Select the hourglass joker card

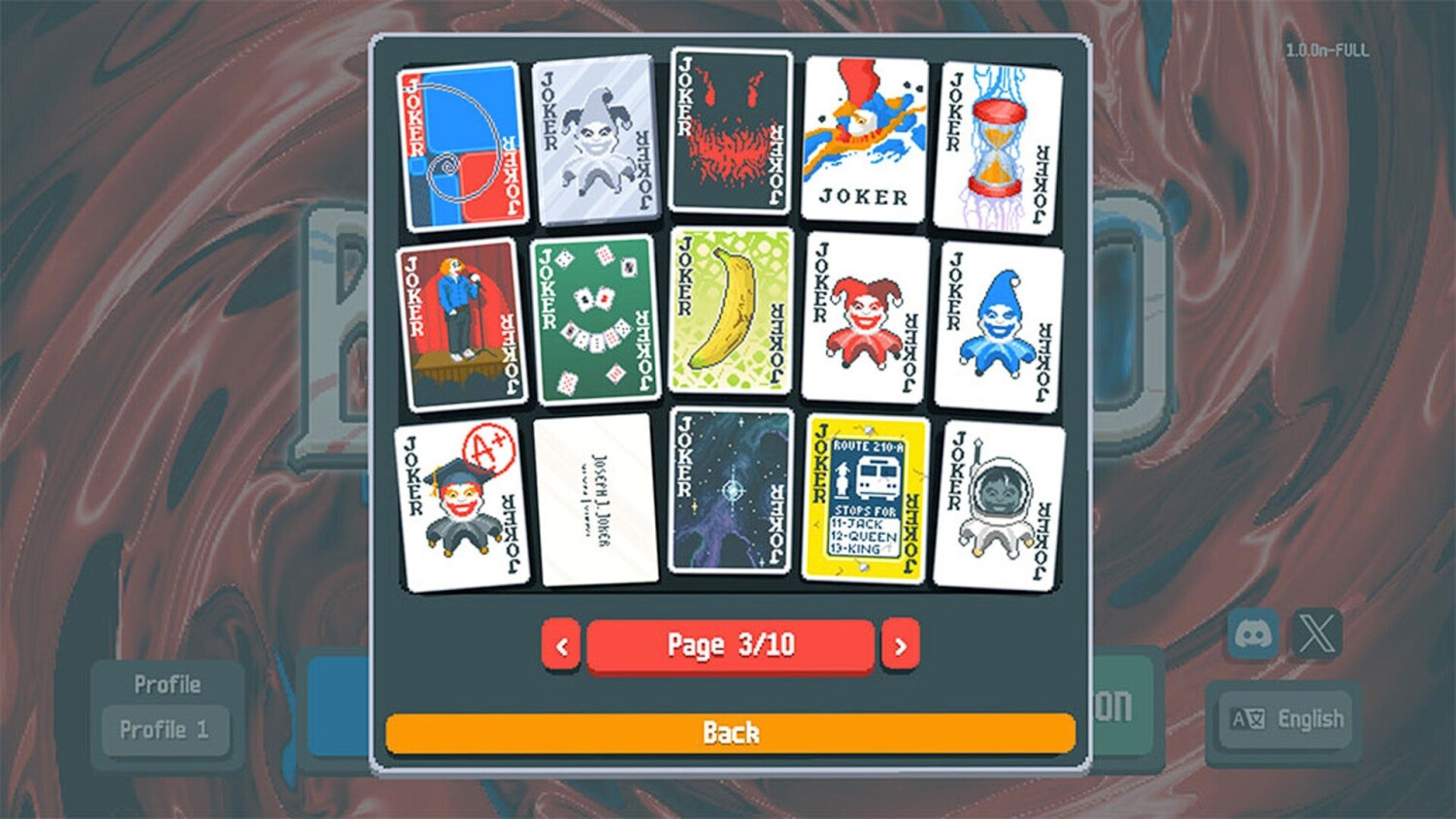click(x=997, y=147)
